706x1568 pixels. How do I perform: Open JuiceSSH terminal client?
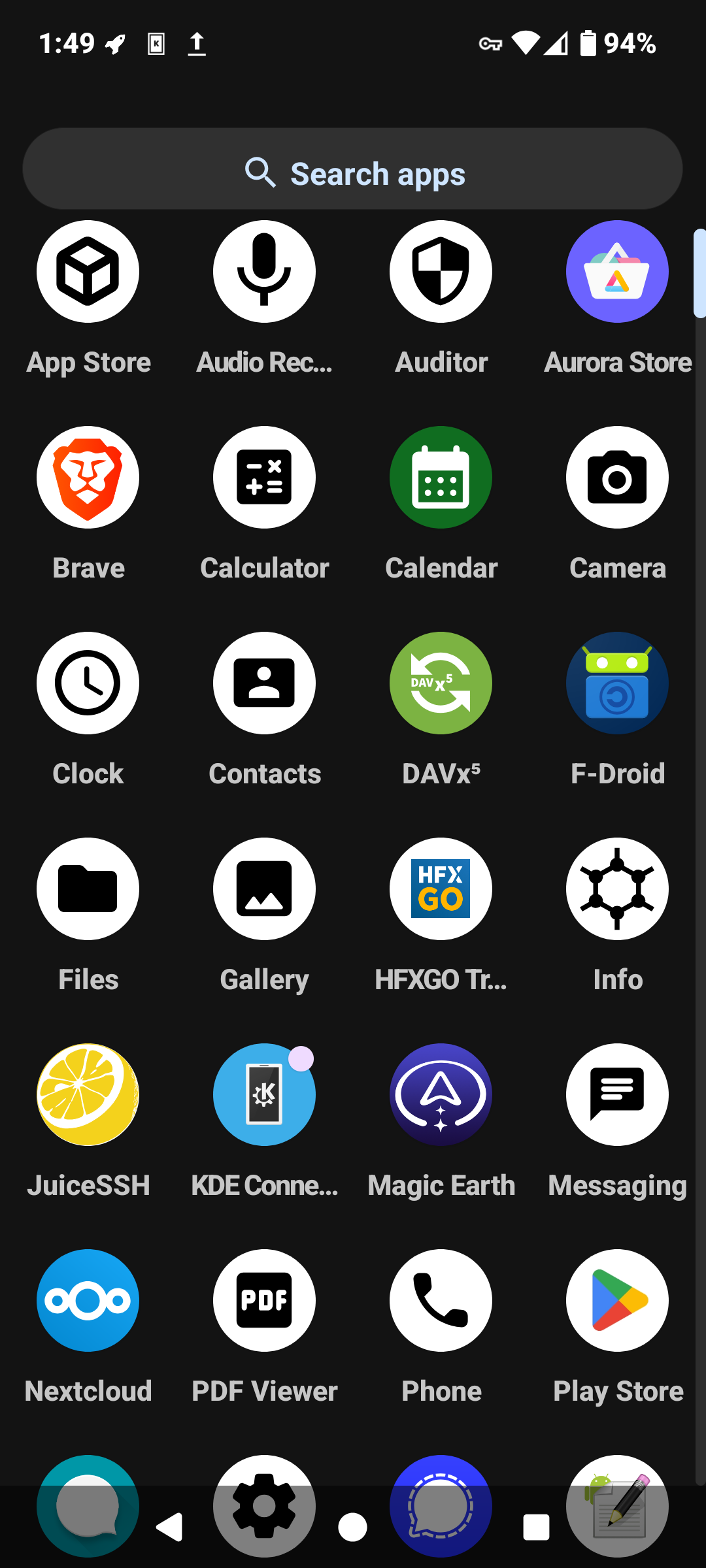click(88, 1094)
